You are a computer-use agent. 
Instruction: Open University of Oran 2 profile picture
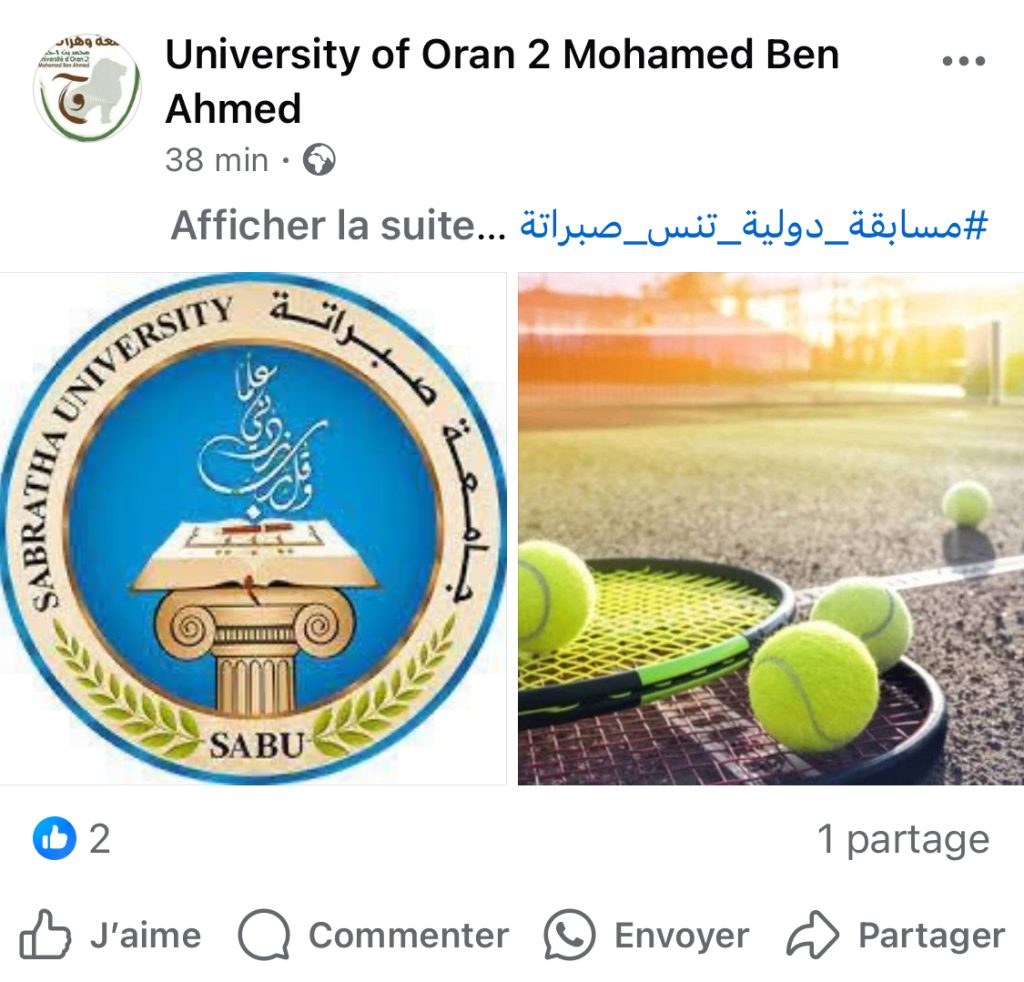pyautogui.click(x=87, y=88)
